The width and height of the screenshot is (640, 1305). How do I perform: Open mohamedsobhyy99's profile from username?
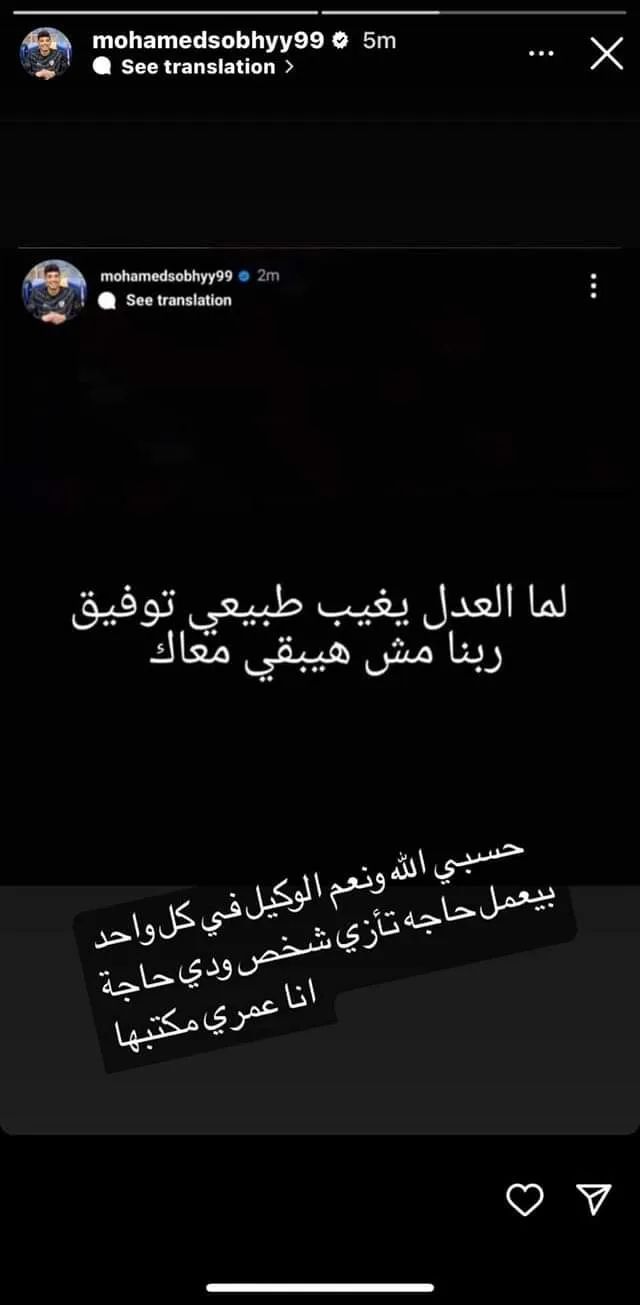(207, 40)
